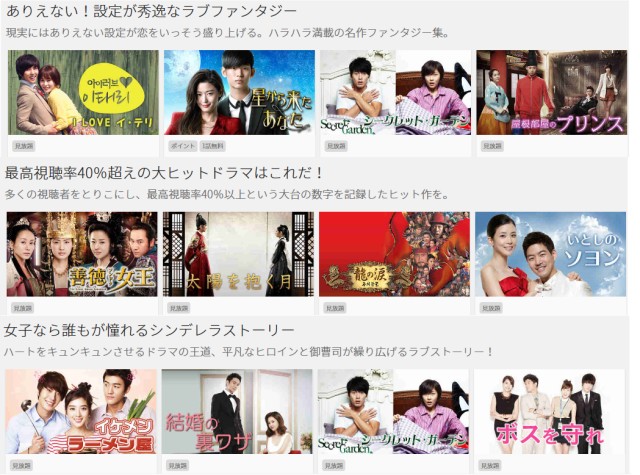This screenshot has height=475, width=640.
Task: Open イケメンラーメン店 drama tile
Action: tap(81, 412)
